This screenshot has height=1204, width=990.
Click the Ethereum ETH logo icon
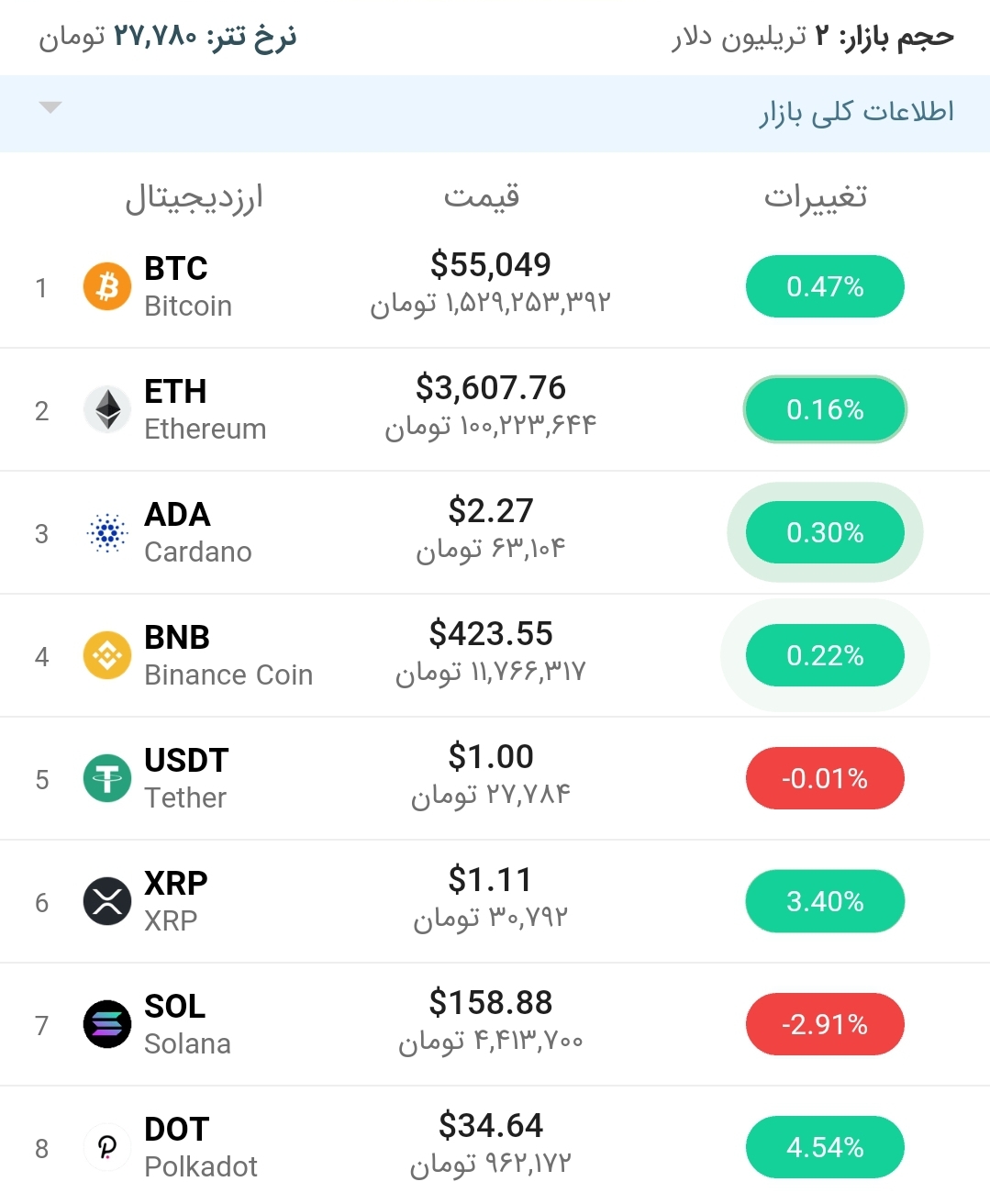point(106,409)
